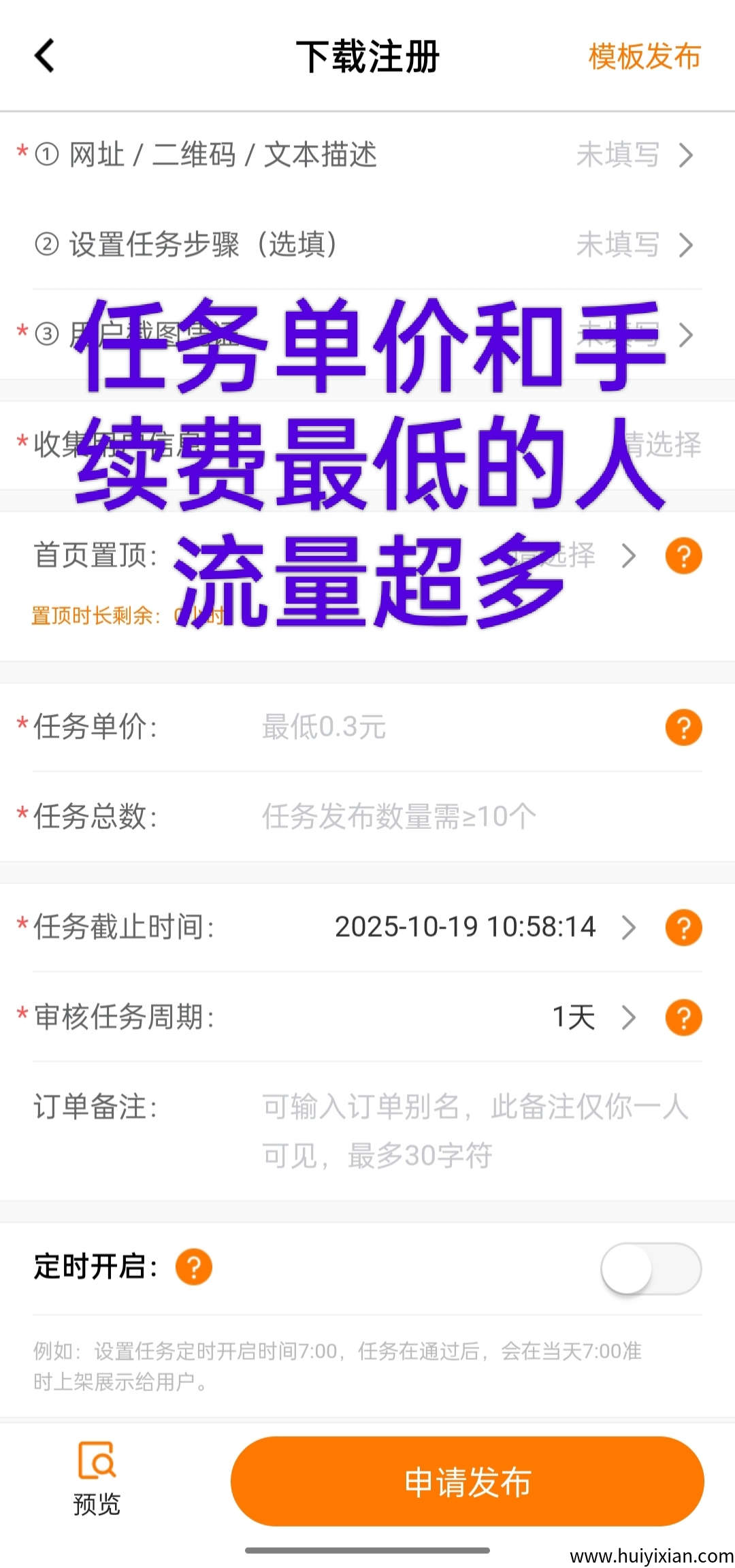Open 模板发布 at top right
735x1568 pixels.
click(644, 57)
